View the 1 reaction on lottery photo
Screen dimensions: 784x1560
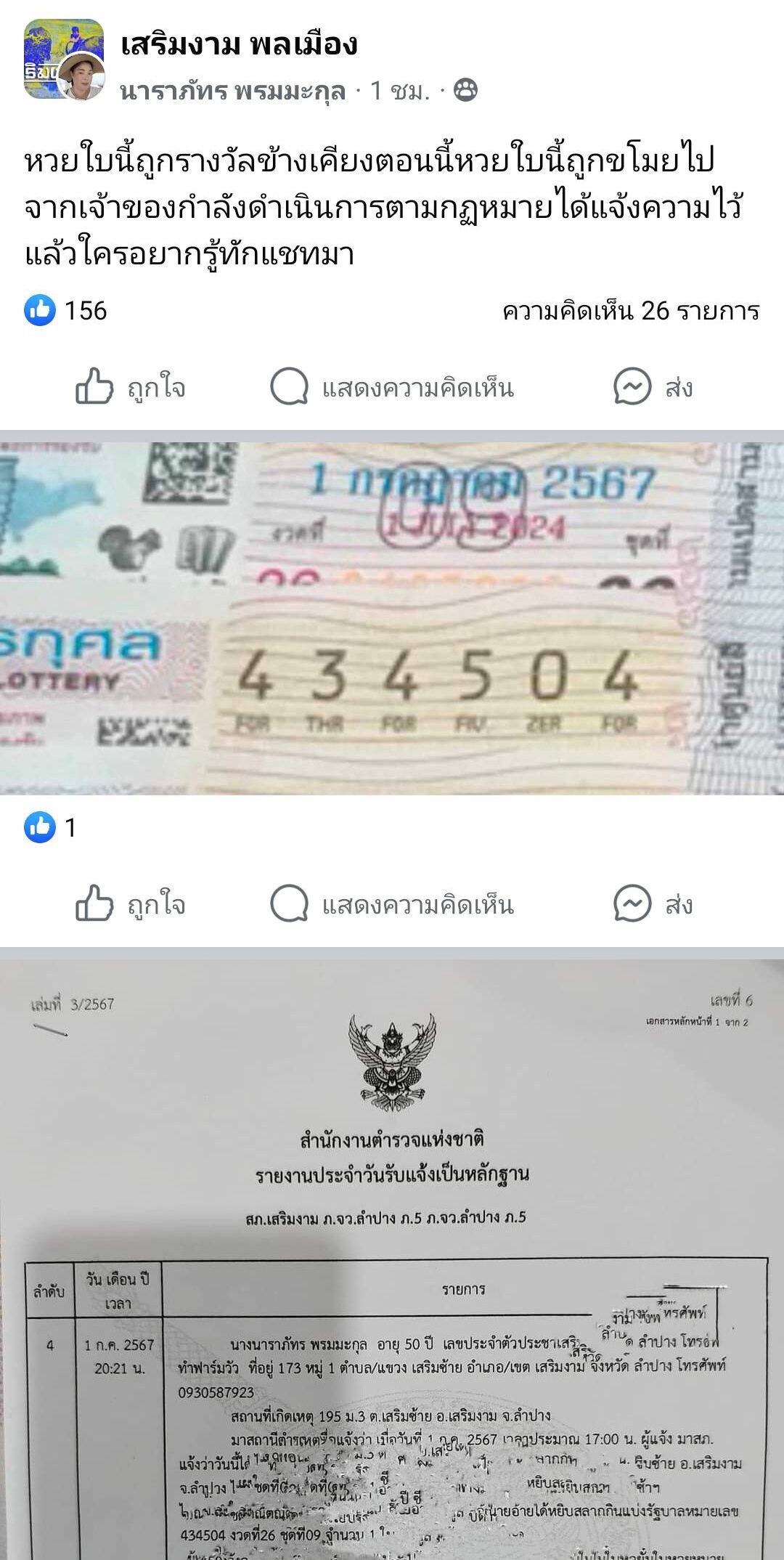coord(50,827)
